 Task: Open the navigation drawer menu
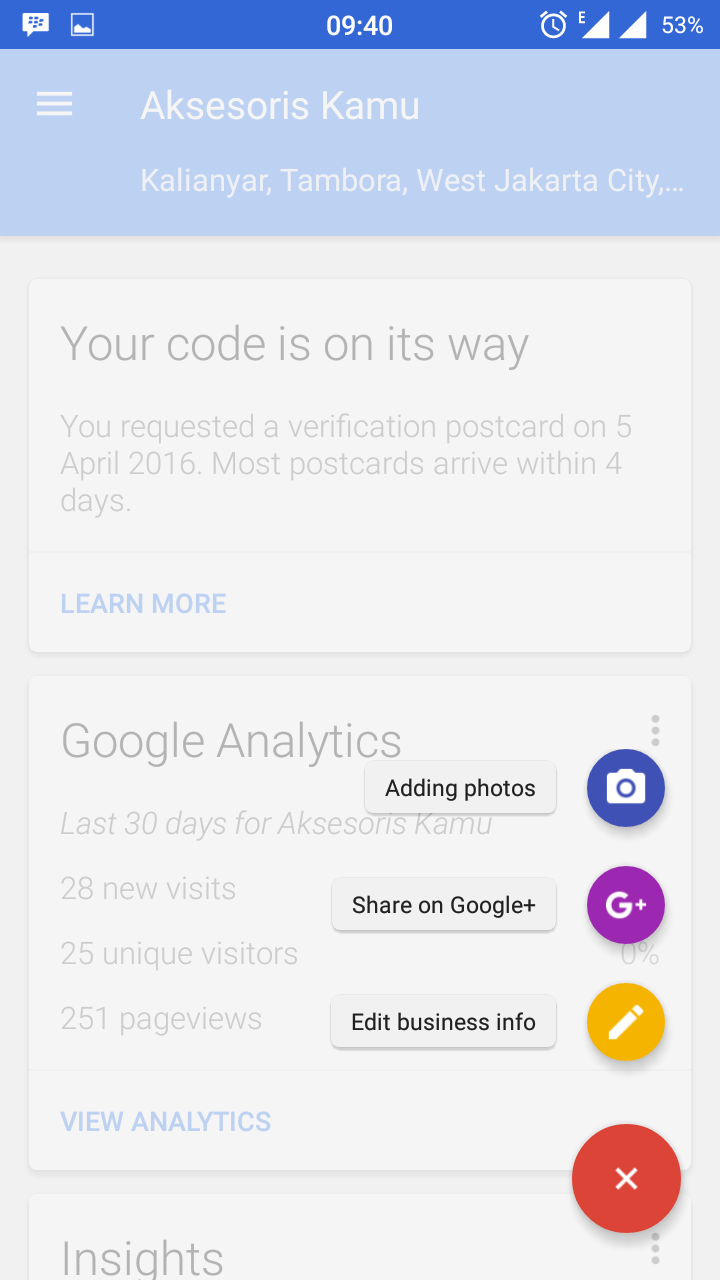55,105
